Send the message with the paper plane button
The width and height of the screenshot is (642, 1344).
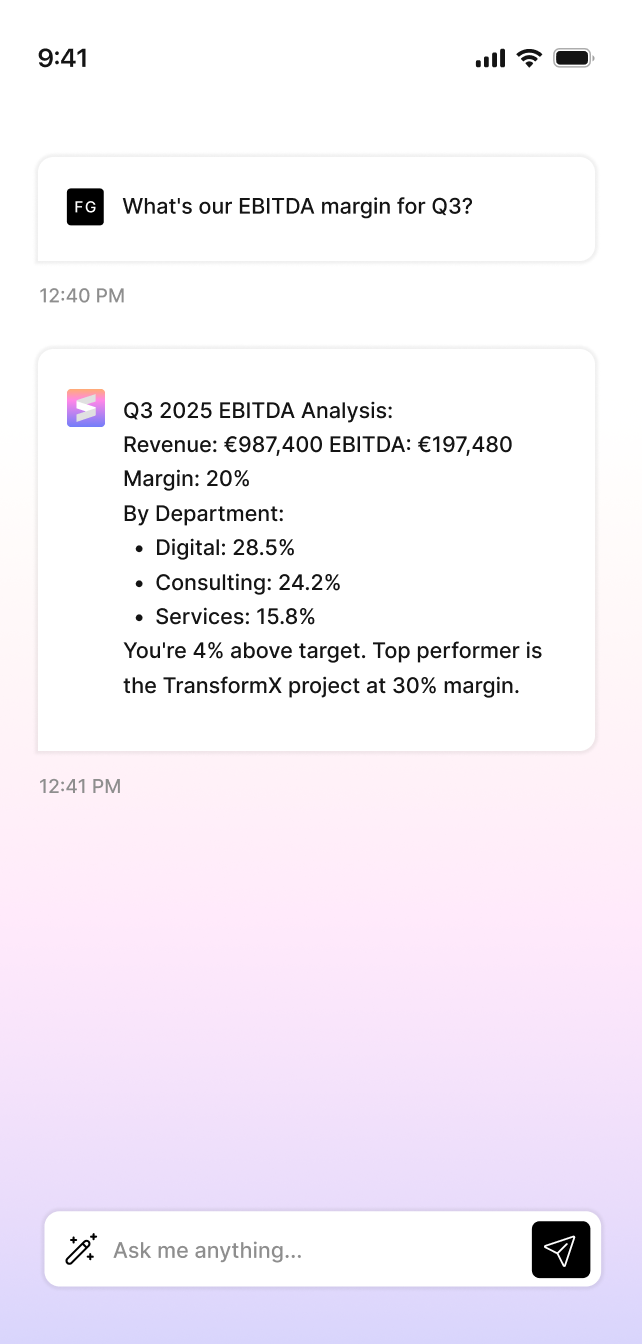(560, 1249)
